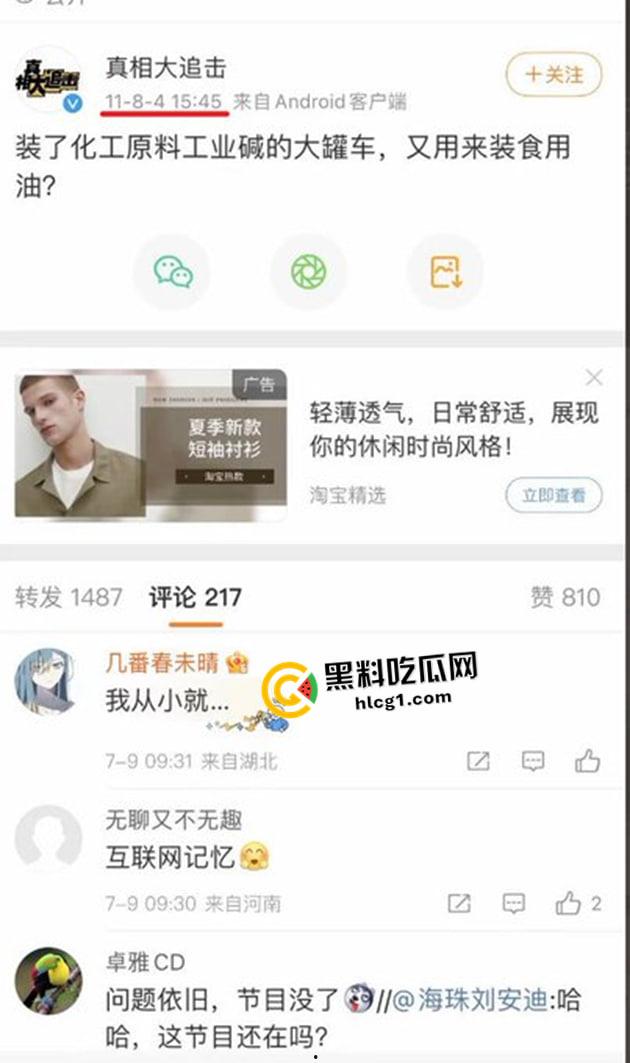Select the 评论 217 tab
This screenshot has height=1063, width=630.
pyautogui.click(x=195, y=598)
